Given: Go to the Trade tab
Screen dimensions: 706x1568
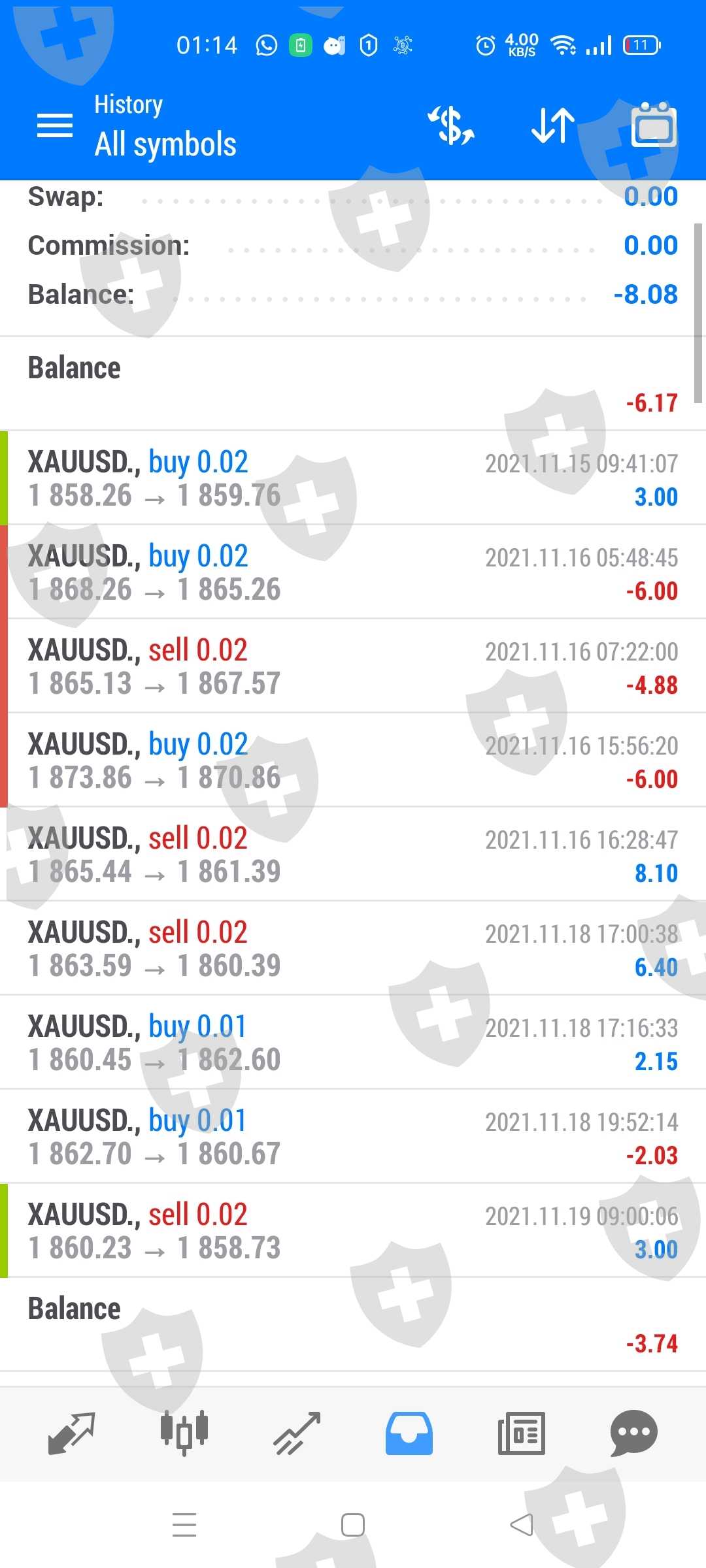Looking at the screenshot, I should [297, 1433].
